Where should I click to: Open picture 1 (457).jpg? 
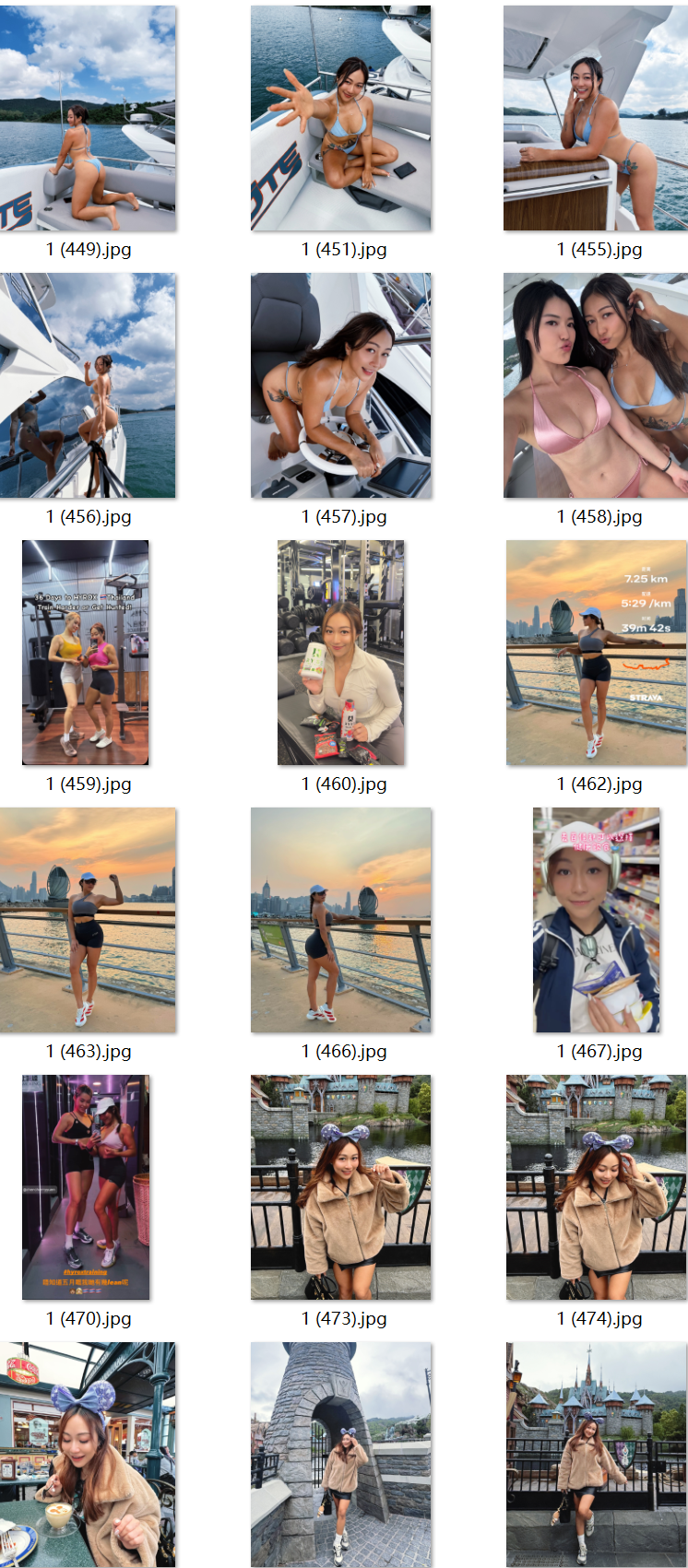[340, 385]
